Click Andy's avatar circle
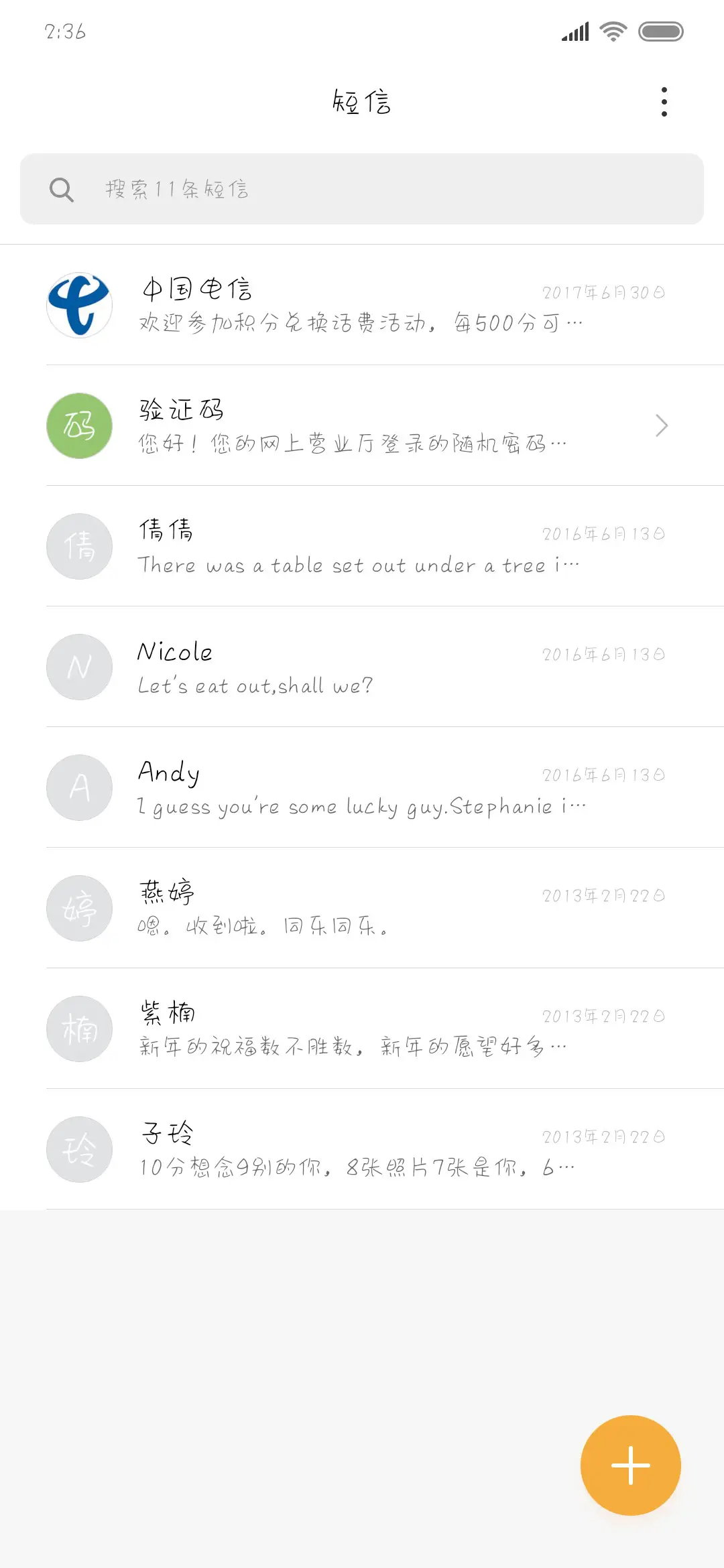724x1568 pixels. 78,787
